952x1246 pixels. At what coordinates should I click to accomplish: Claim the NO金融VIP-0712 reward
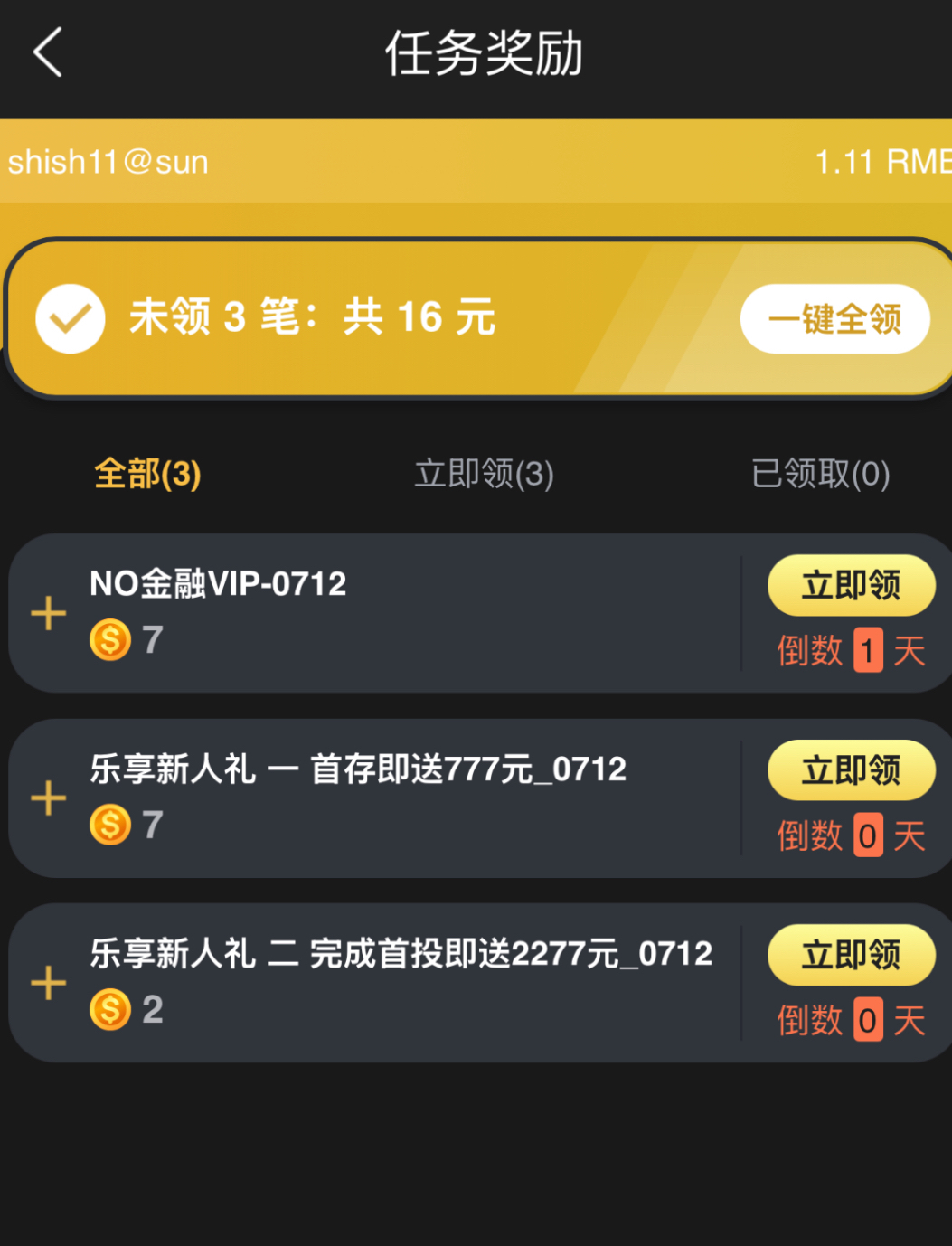[850, 586]
